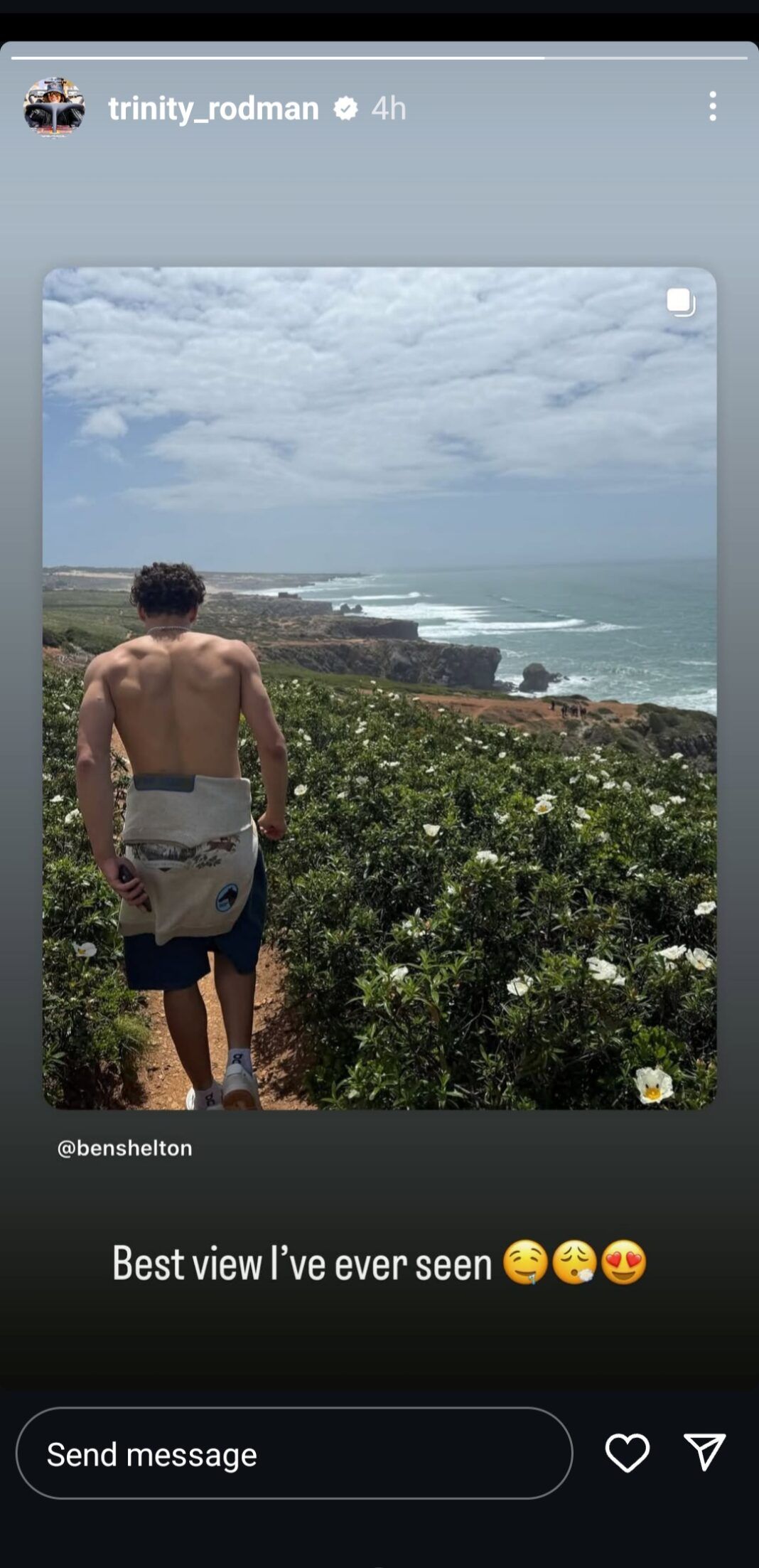Open the multiple-photos carousel indicator on the post
Screen dimensions: 759x1568
(682, 303)
